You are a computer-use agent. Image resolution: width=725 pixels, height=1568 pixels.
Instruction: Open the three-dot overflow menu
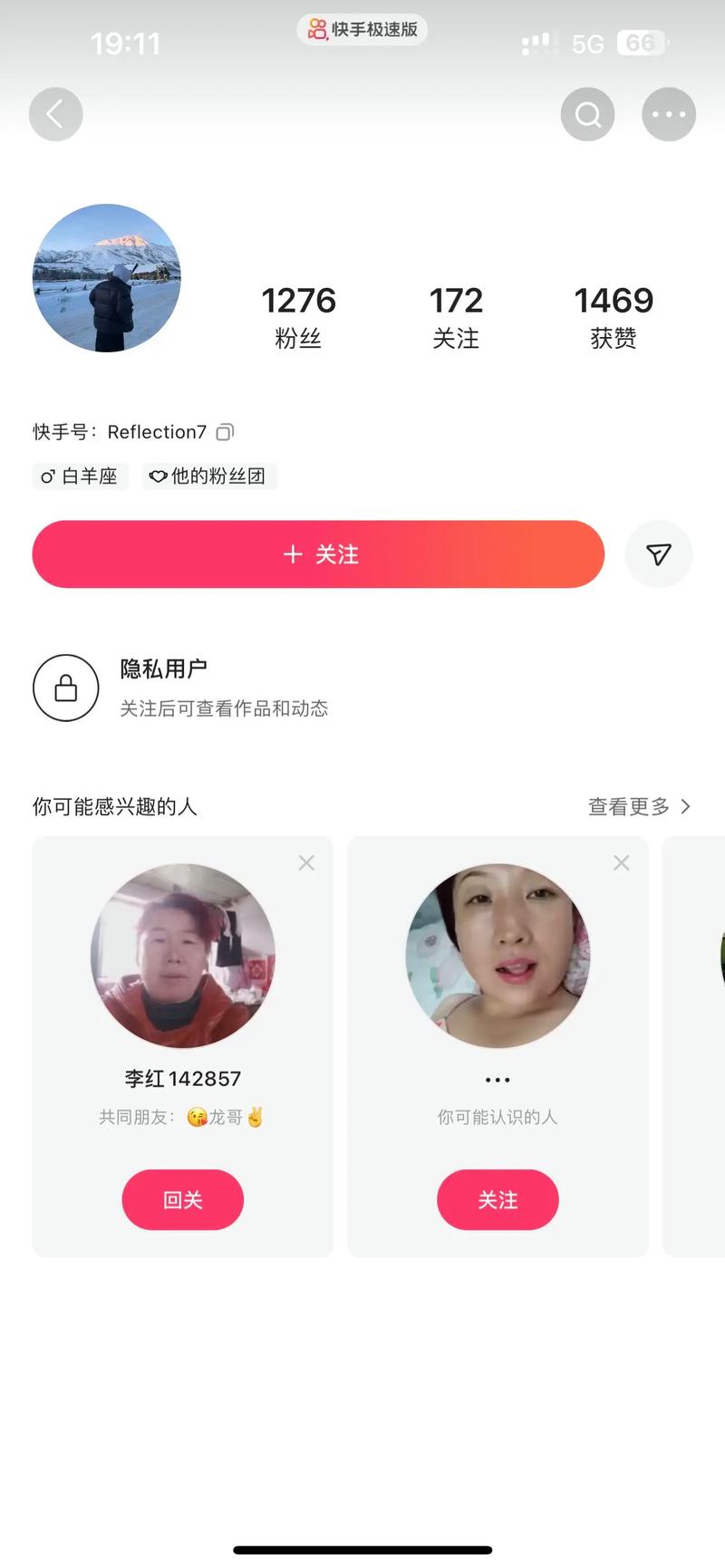point(669,115)
